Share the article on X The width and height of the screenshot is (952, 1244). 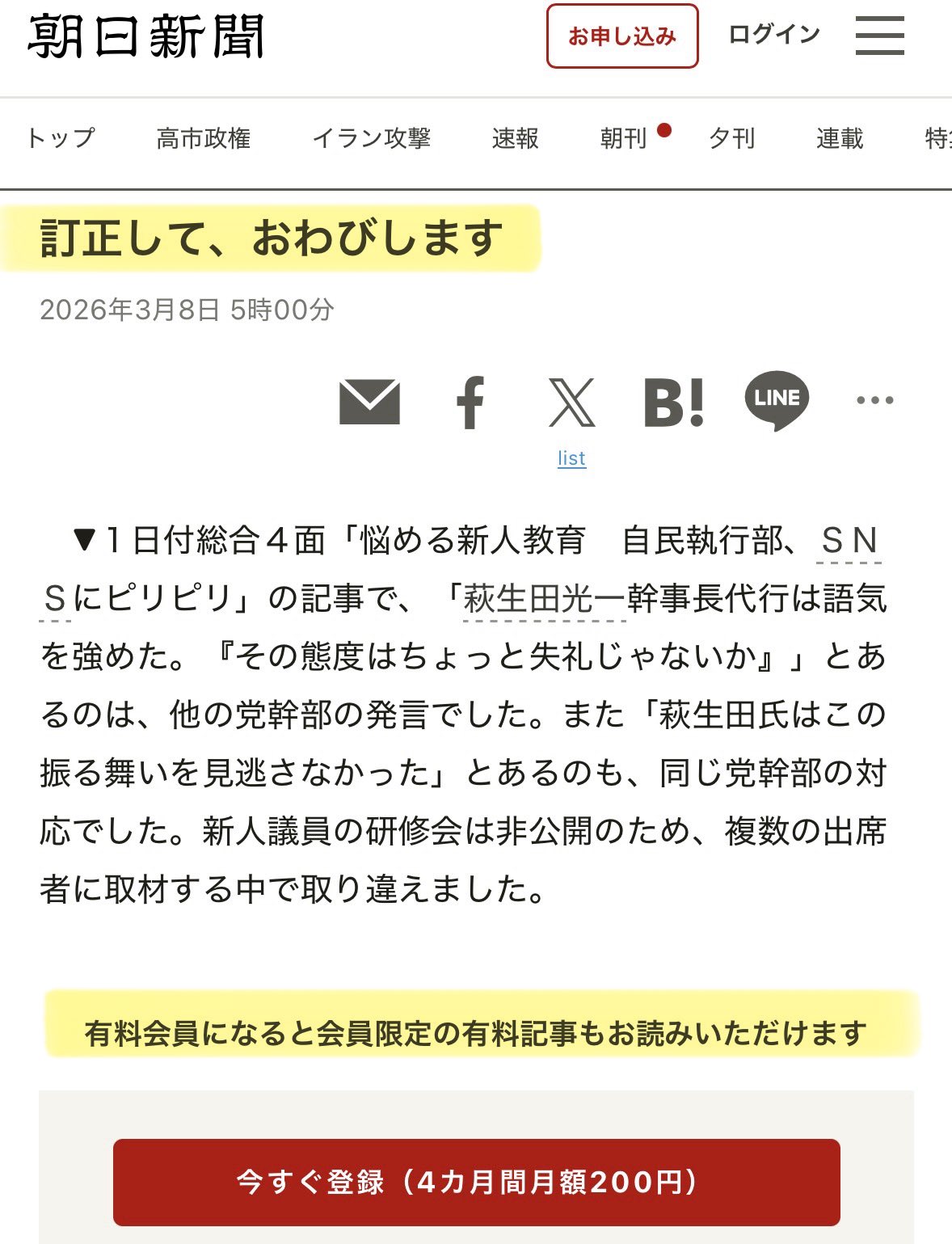571,401
